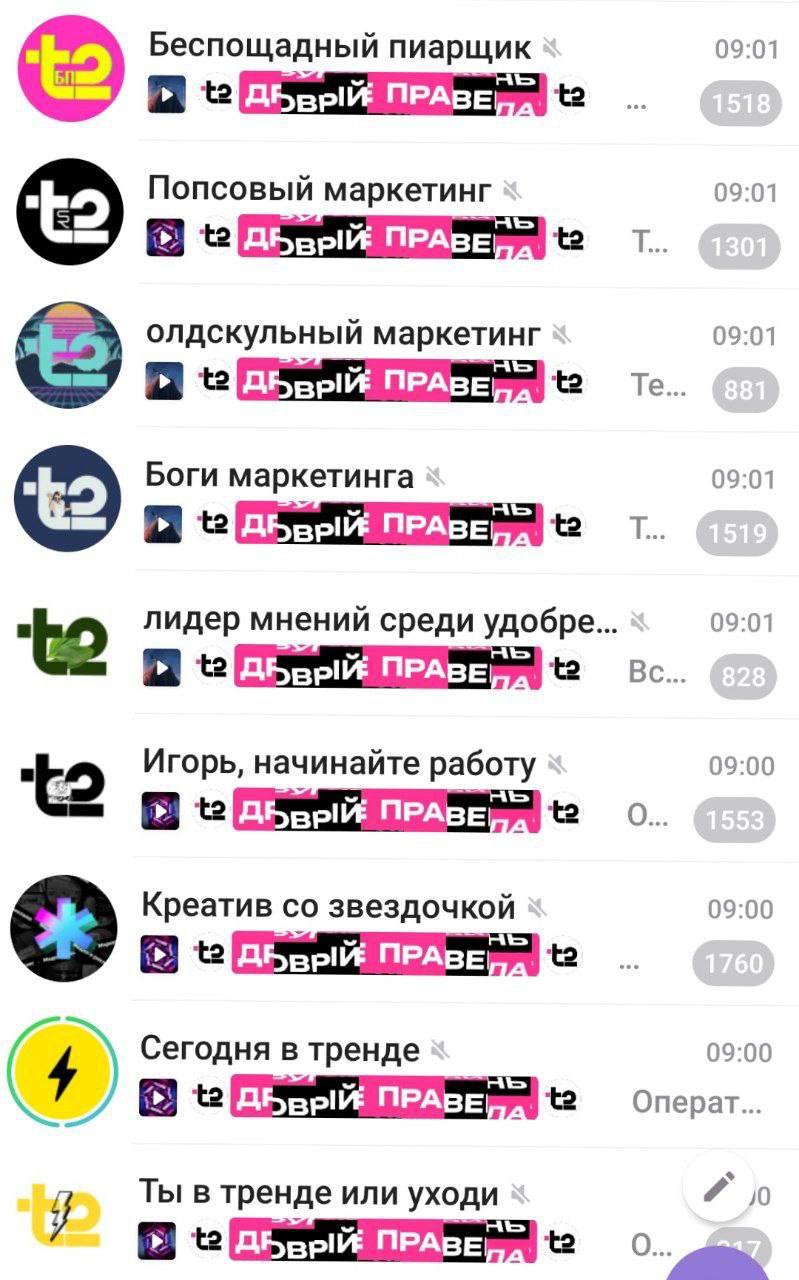This screenshot has width=799, height=1280.
Task: Select the starburst avatar of Креатив со звездочкой
Action: [63, 927]
